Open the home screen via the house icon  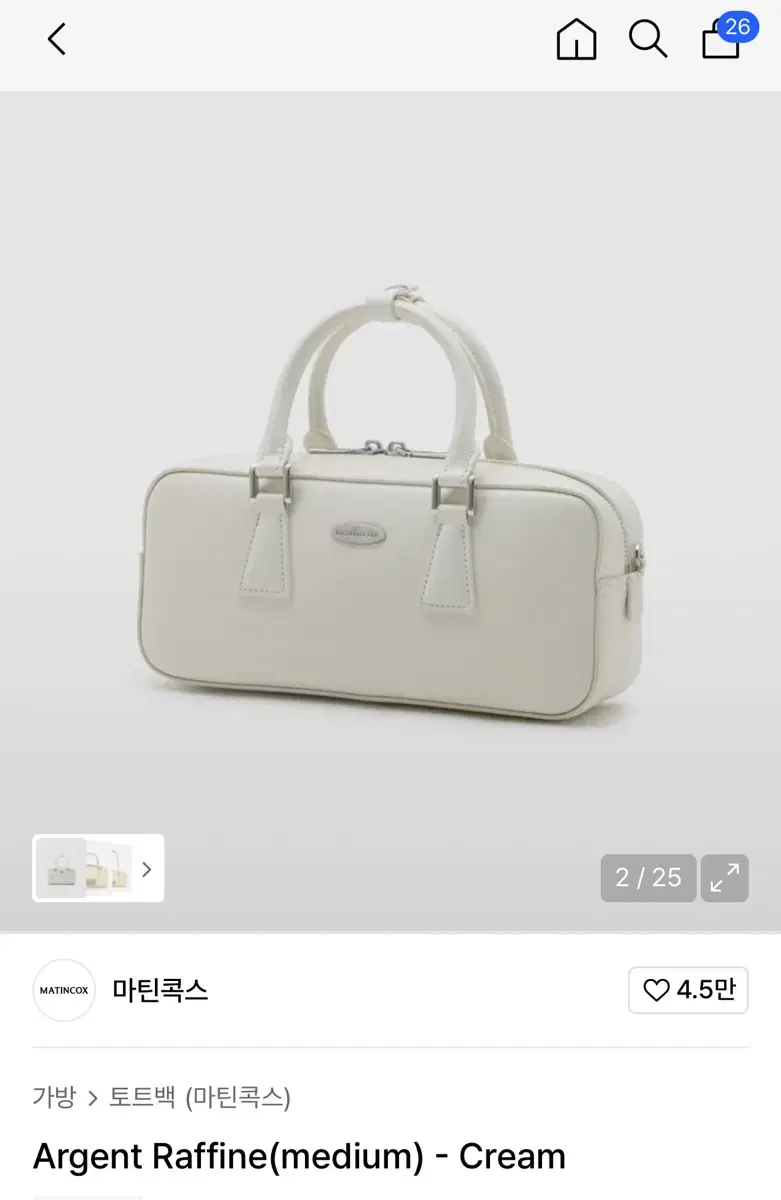[576, 41]
